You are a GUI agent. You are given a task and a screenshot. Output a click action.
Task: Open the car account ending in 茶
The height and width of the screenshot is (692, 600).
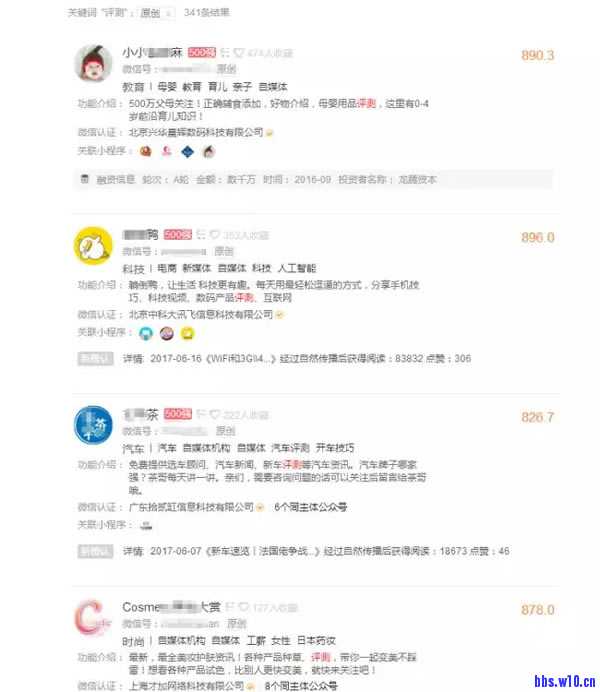coord(141,413)
